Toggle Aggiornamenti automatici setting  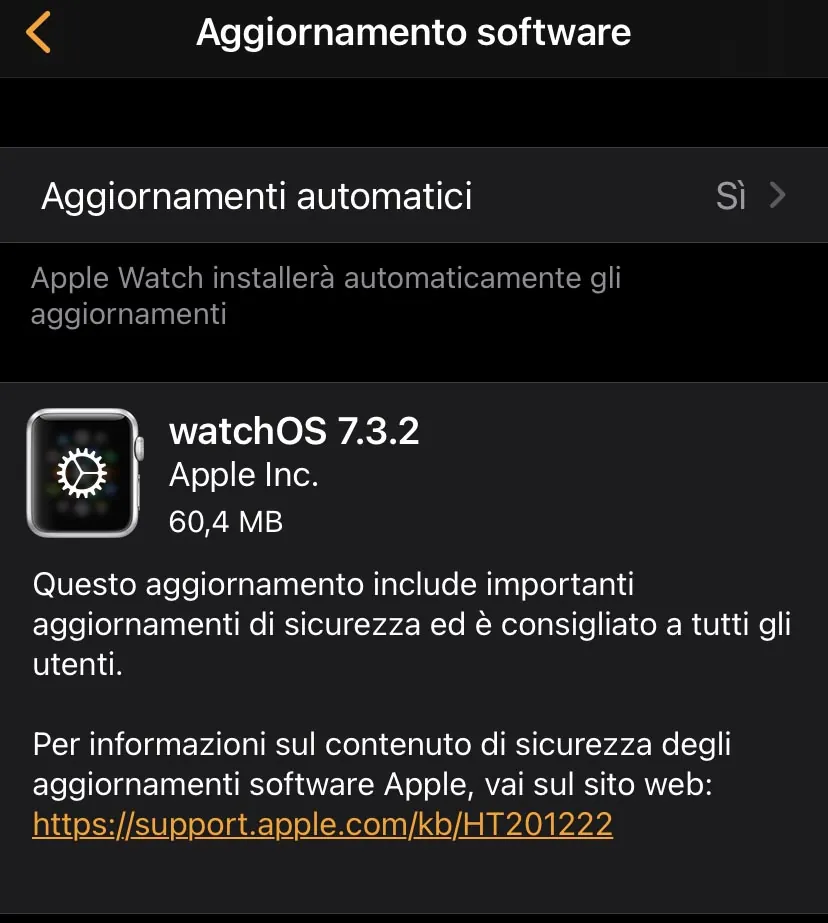[414, 196]
